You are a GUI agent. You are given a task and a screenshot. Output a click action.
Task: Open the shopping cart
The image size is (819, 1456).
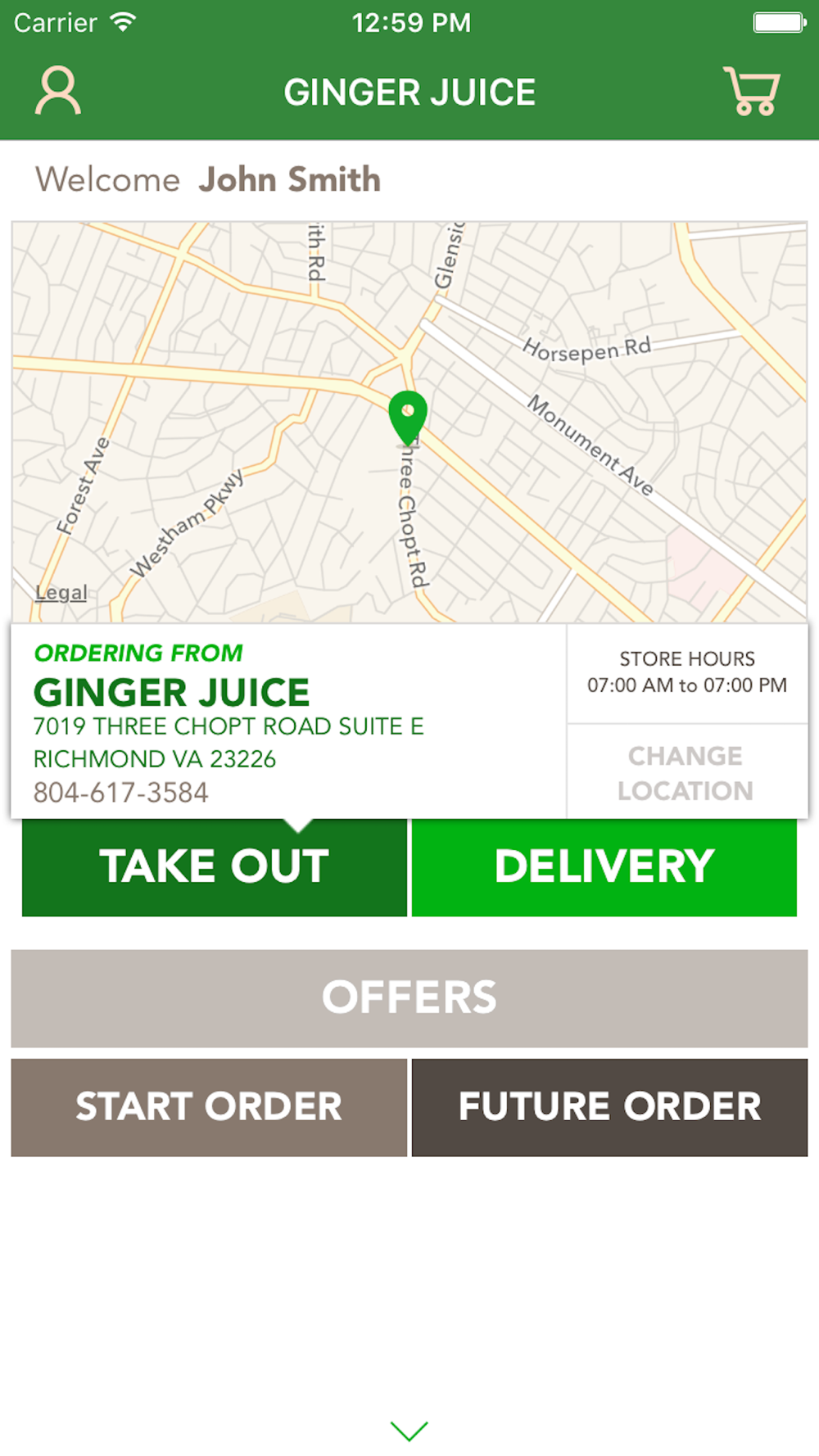751,91
